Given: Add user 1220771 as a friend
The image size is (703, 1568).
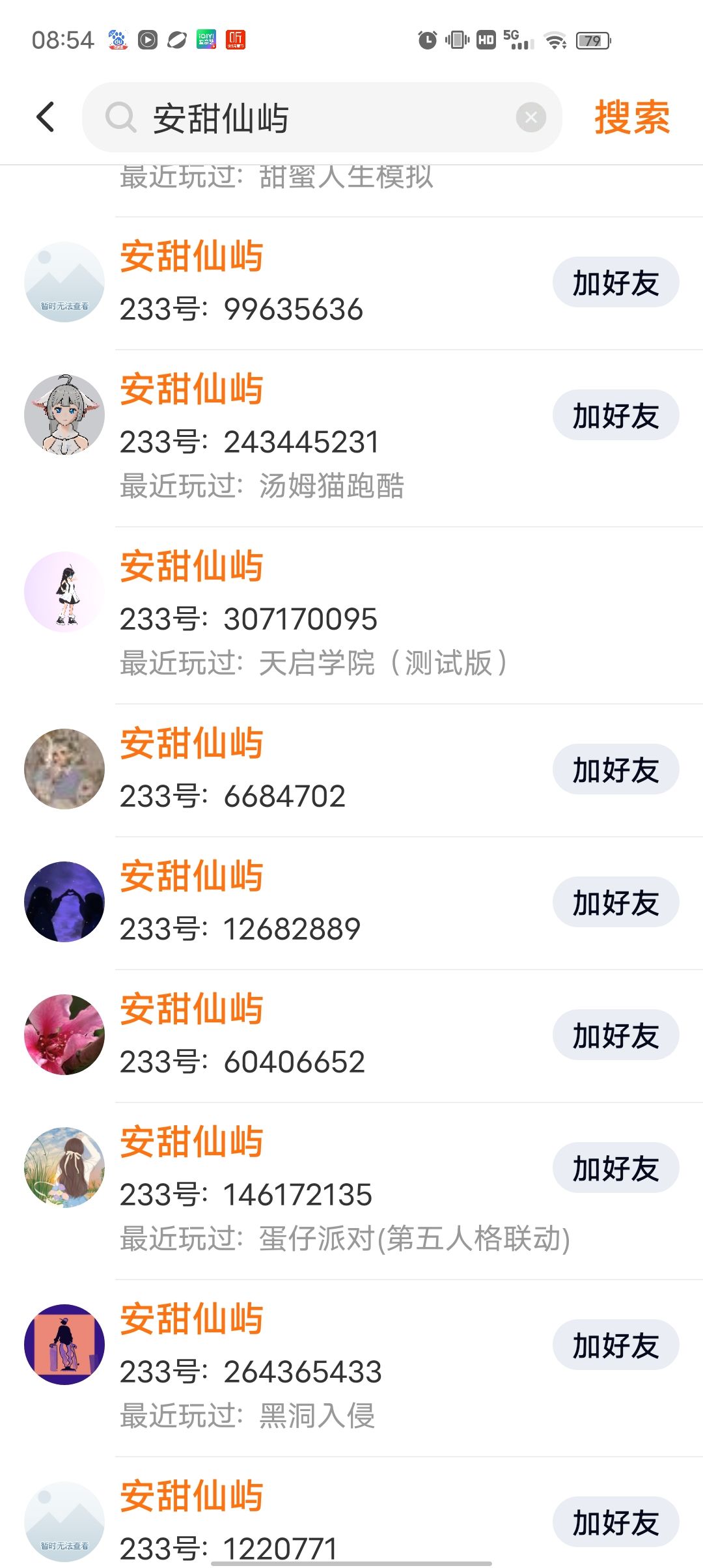Looking at the screenshot, I should coord(615,1522).
